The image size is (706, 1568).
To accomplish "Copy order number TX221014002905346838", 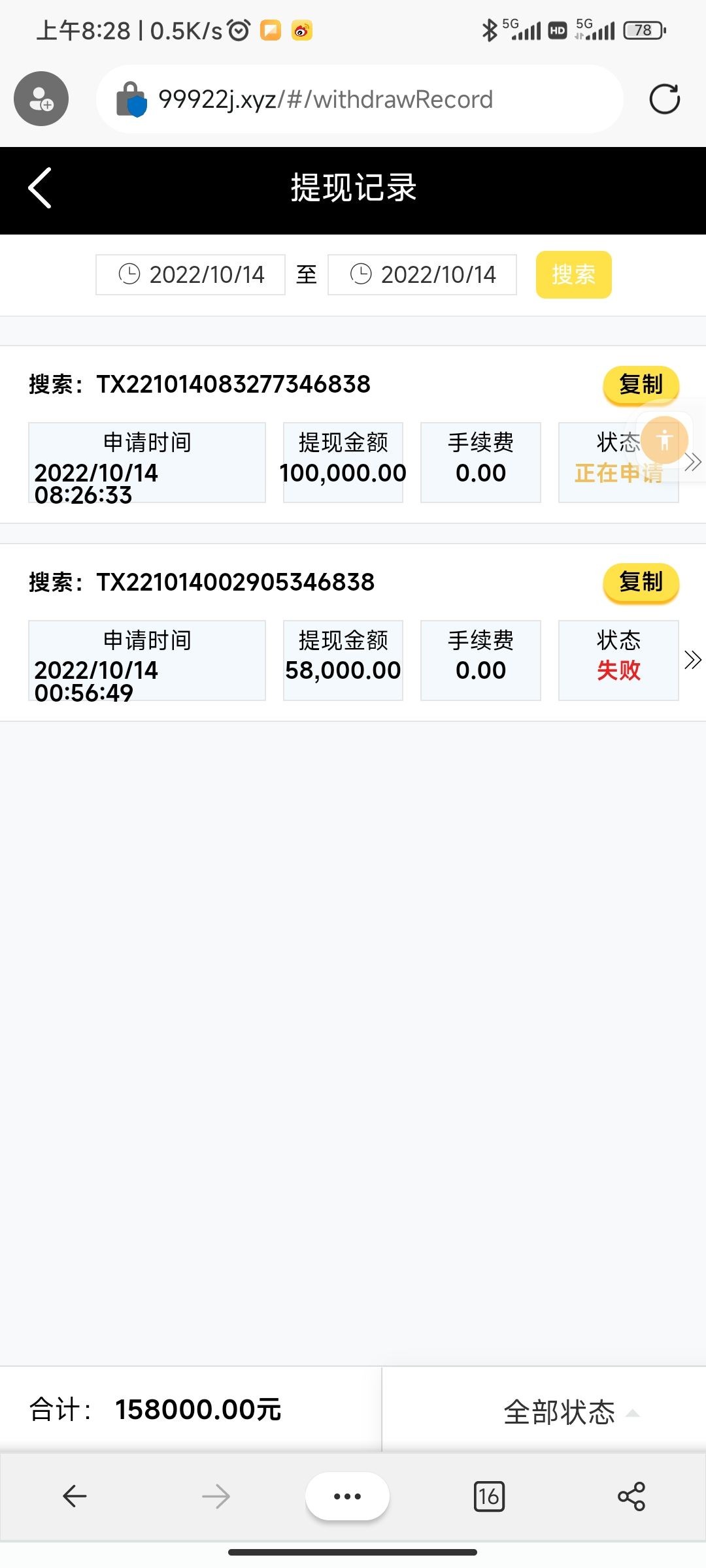I will (641, 582).
